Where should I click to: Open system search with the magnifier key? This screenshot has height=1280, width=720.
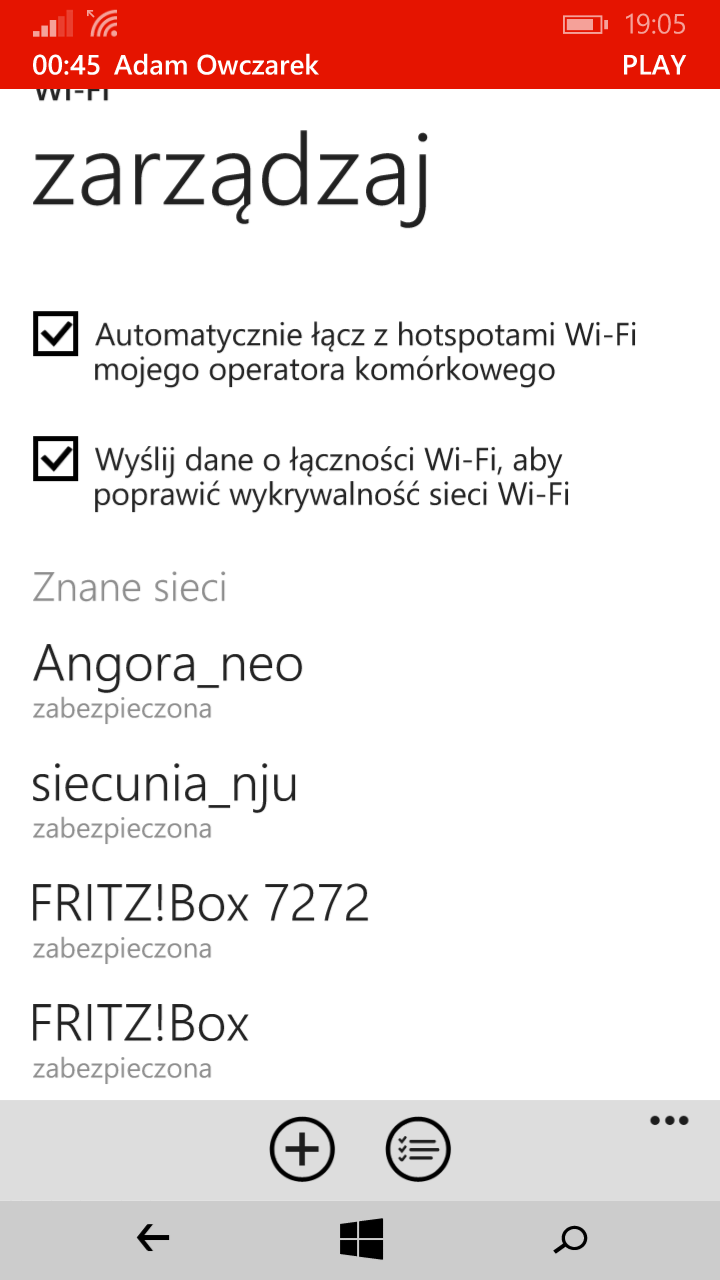[x=570, y=1239]
